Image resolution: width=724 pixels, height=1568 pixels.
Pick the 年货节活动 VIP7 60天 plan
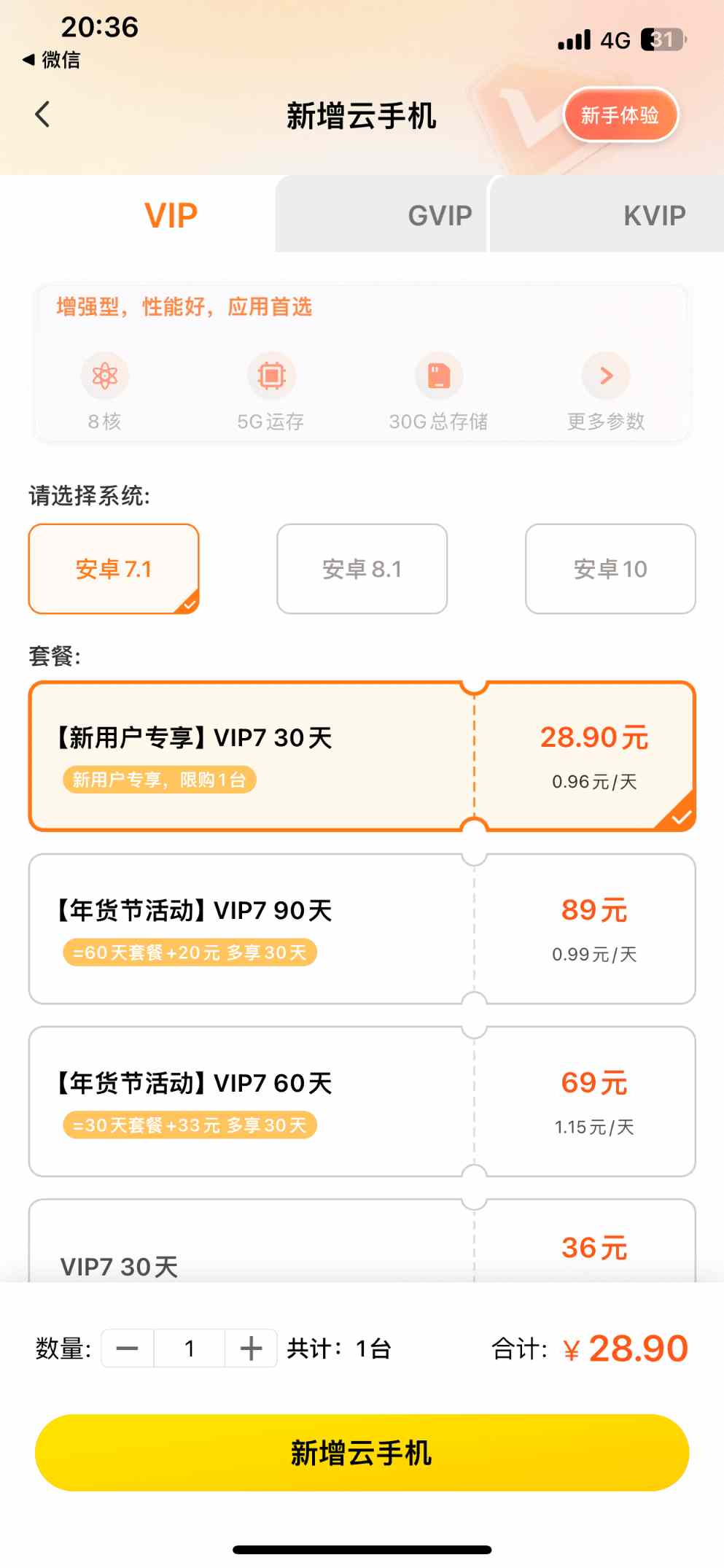[x=362, y=1101]
